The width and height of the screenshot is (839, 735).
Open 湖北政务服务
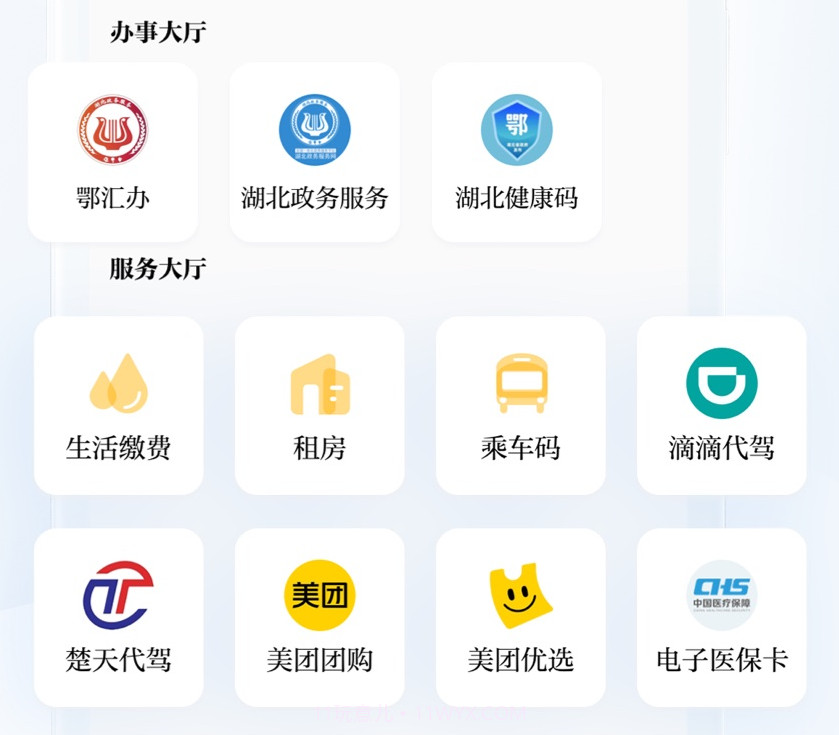(x=315, y=152)
